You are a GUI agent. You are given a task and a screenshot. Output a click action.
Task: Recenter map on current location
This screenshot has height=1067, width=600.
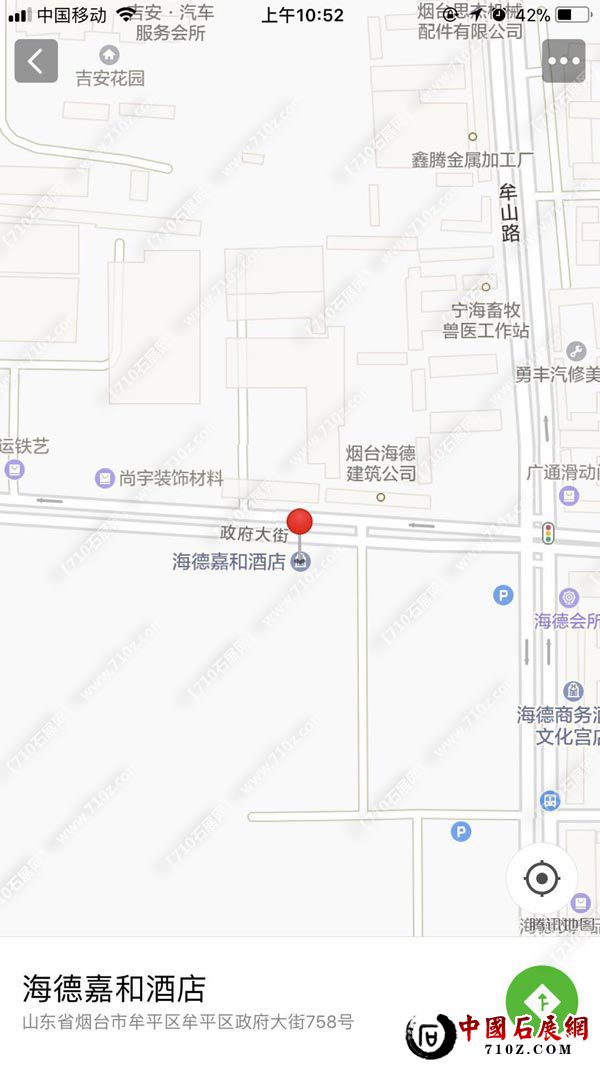tap(541, 879)
